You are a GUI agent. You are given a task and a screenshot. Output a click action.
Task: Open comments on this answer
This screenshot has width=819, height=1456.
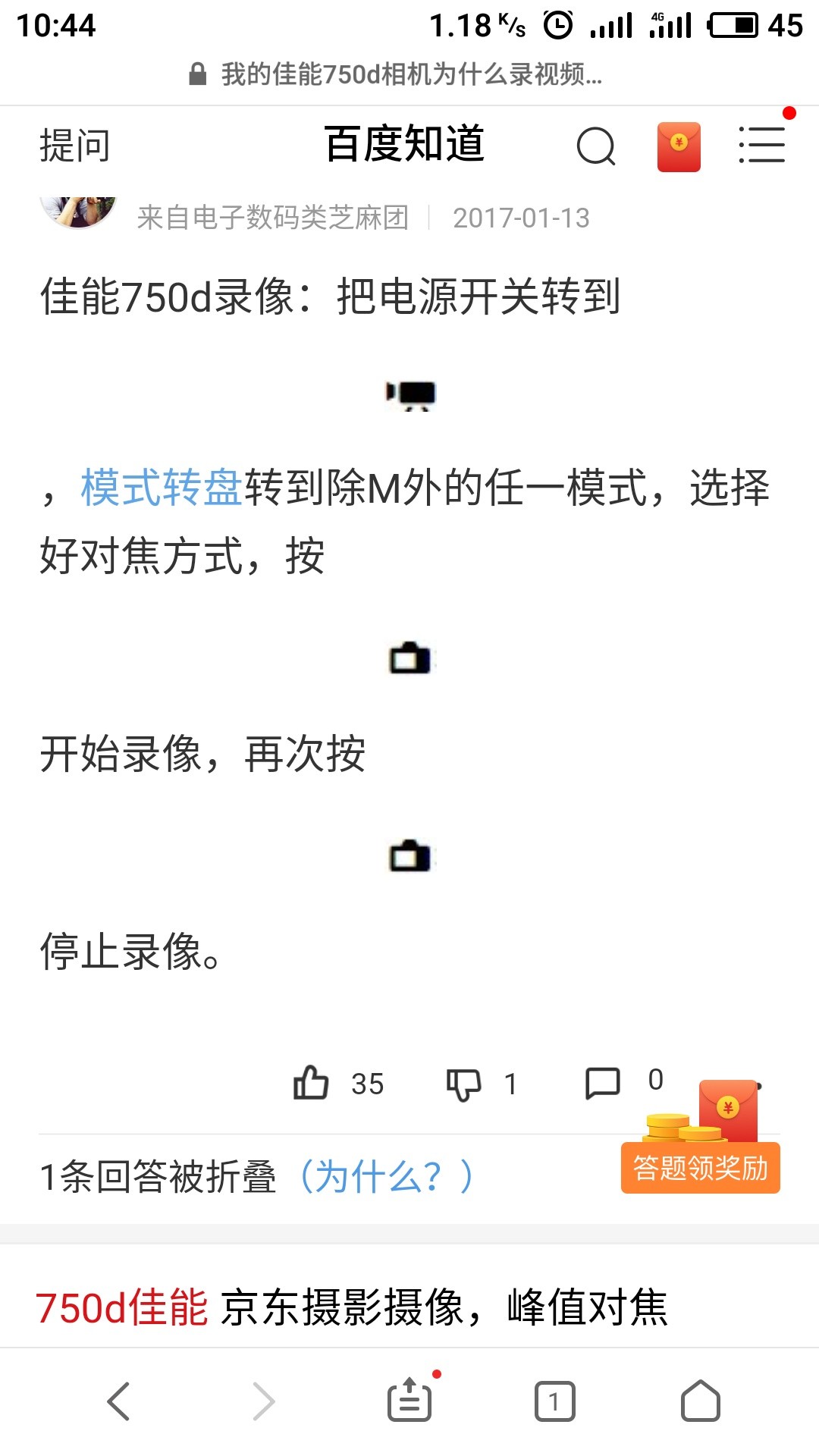[x=604, y=1083]
